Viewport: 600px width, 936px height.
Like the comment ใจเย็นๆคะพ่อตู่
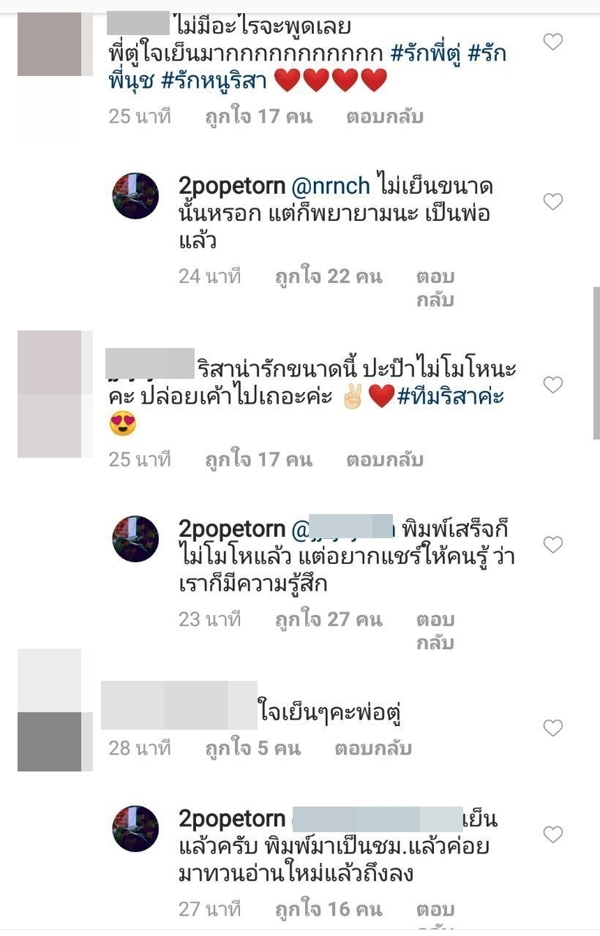[x=552, y=728]
